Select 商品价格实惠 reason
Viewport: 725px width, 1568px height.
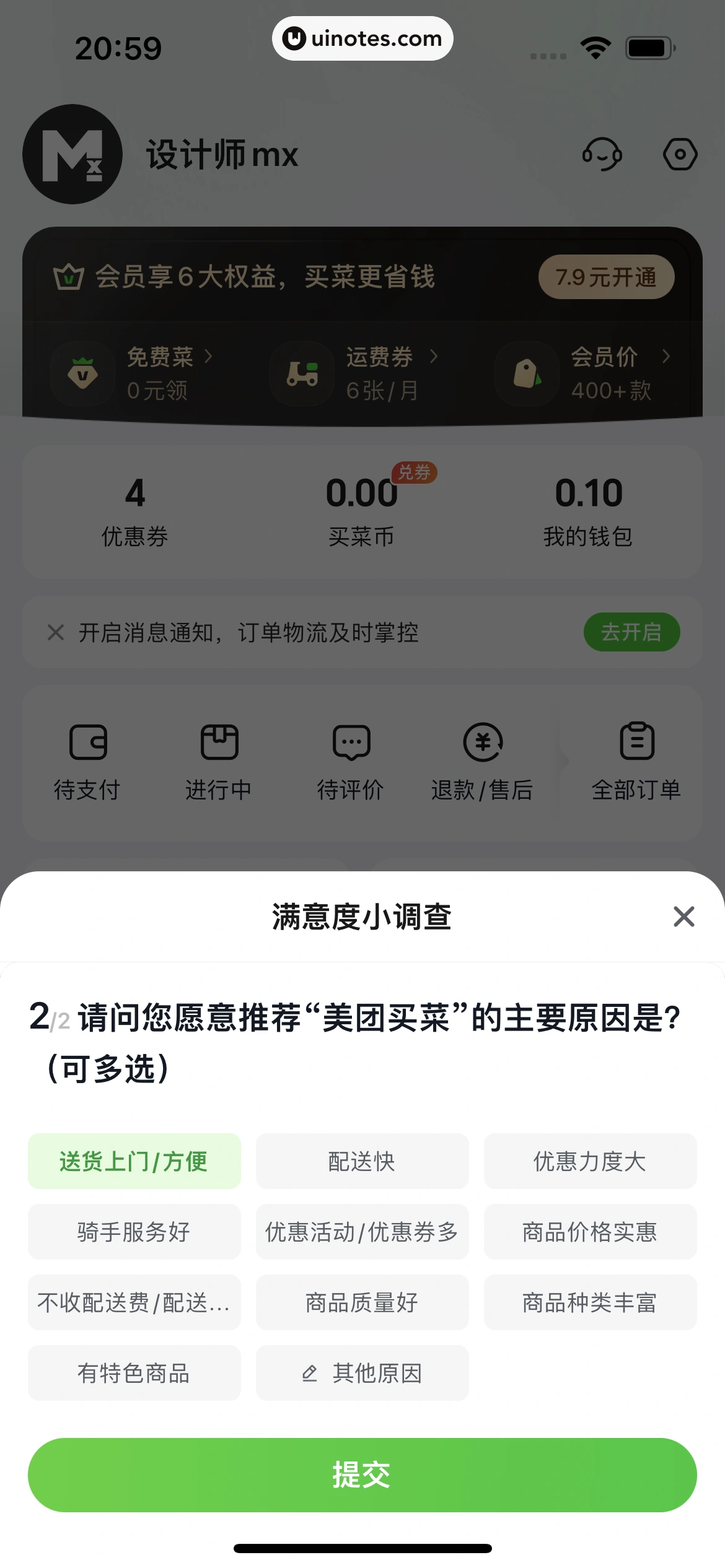click(590, 1232)
